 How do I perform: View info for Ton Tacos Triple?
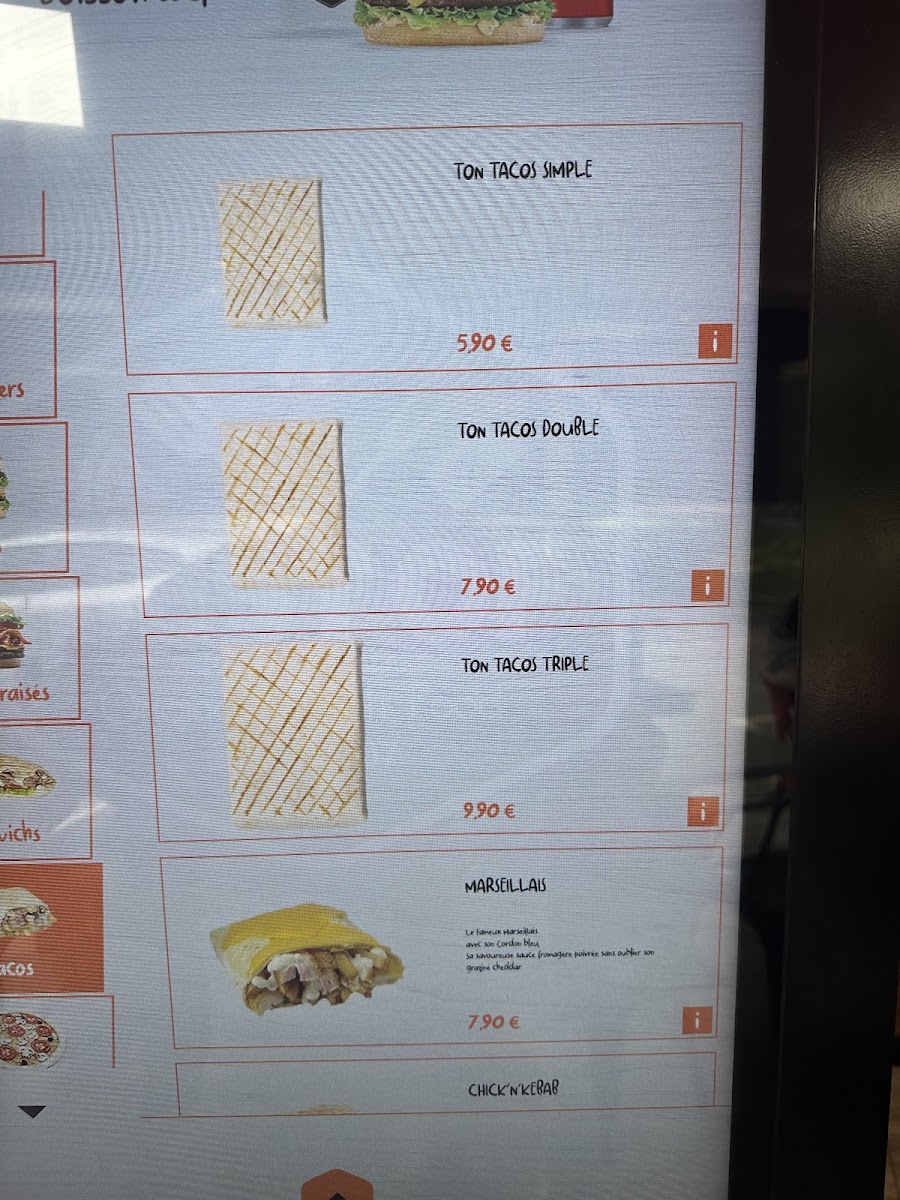coord(703,811)
